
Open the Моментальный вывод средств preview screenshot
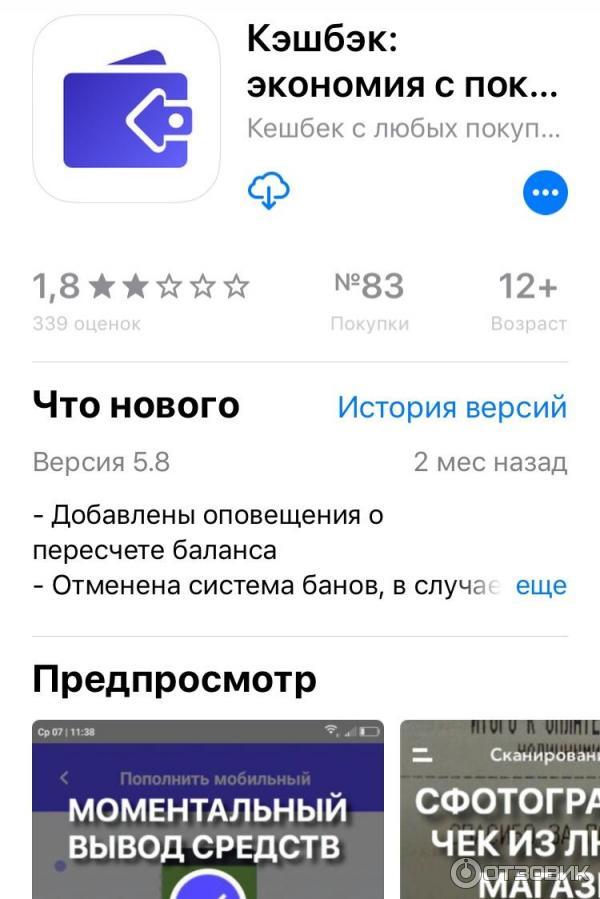coord(208,809)
